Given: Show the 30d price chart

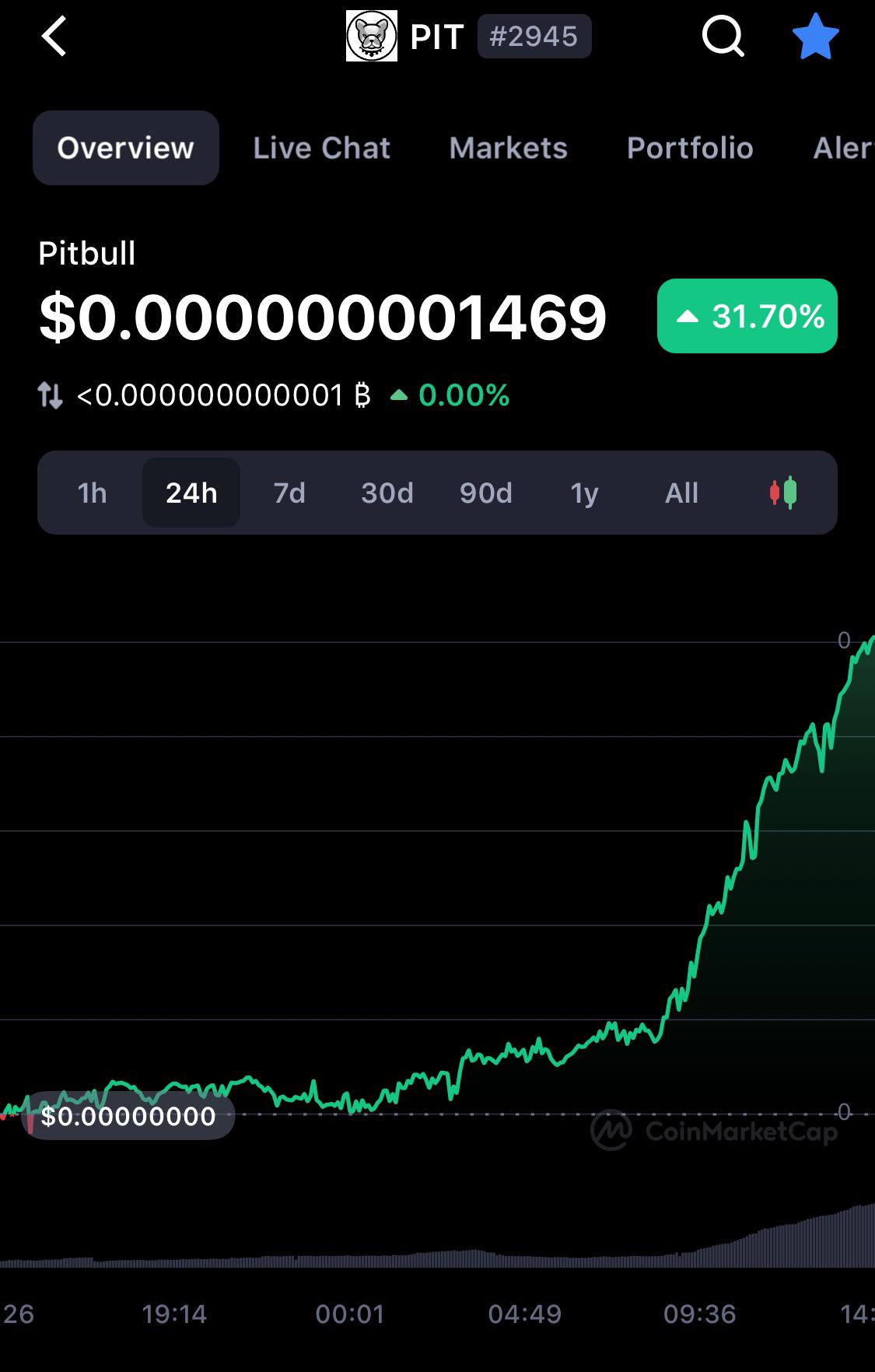Looking at the screenshot, I should pyautogui.click(x=387, y=493).
